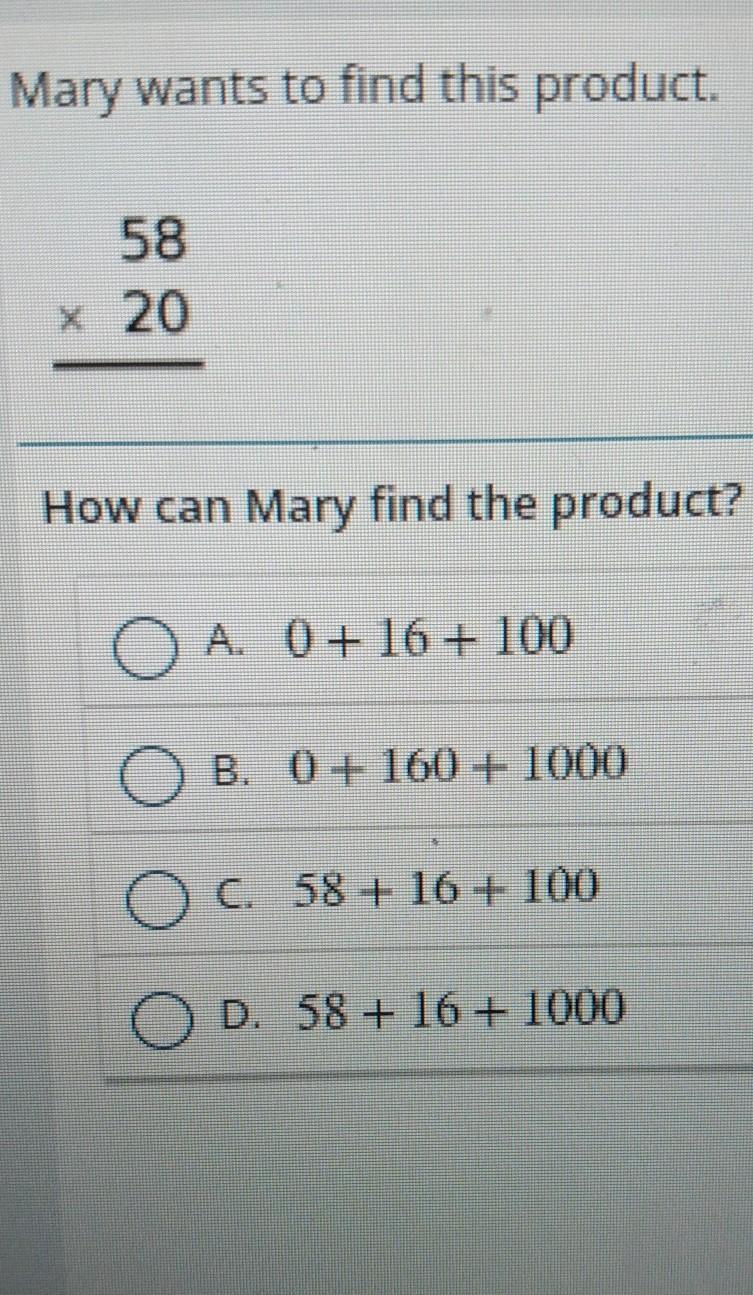753x1295 pixels.
Task: Select answer A. 0 + 16 + 100
Action: [x=145, y=646]
